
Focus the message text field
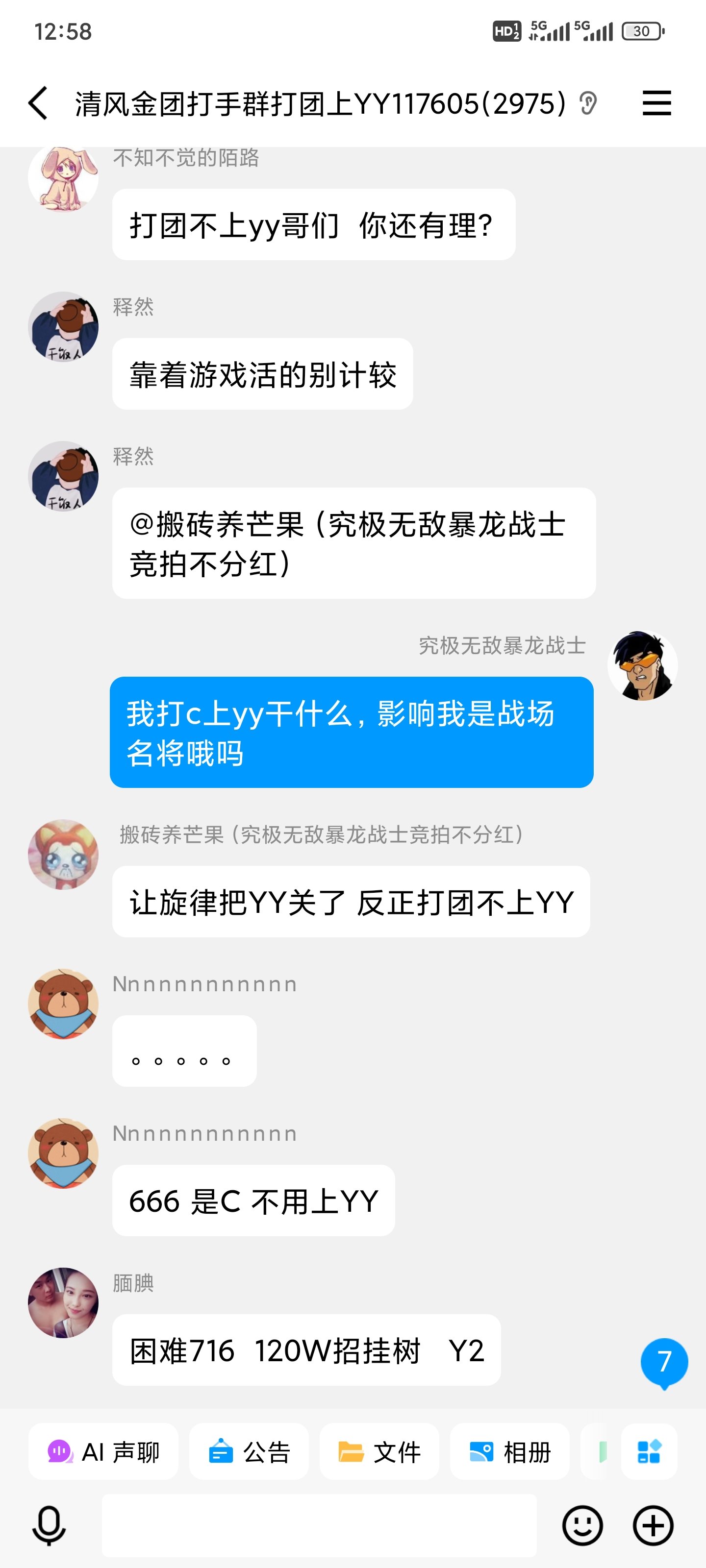click(x=319, y=1525)
